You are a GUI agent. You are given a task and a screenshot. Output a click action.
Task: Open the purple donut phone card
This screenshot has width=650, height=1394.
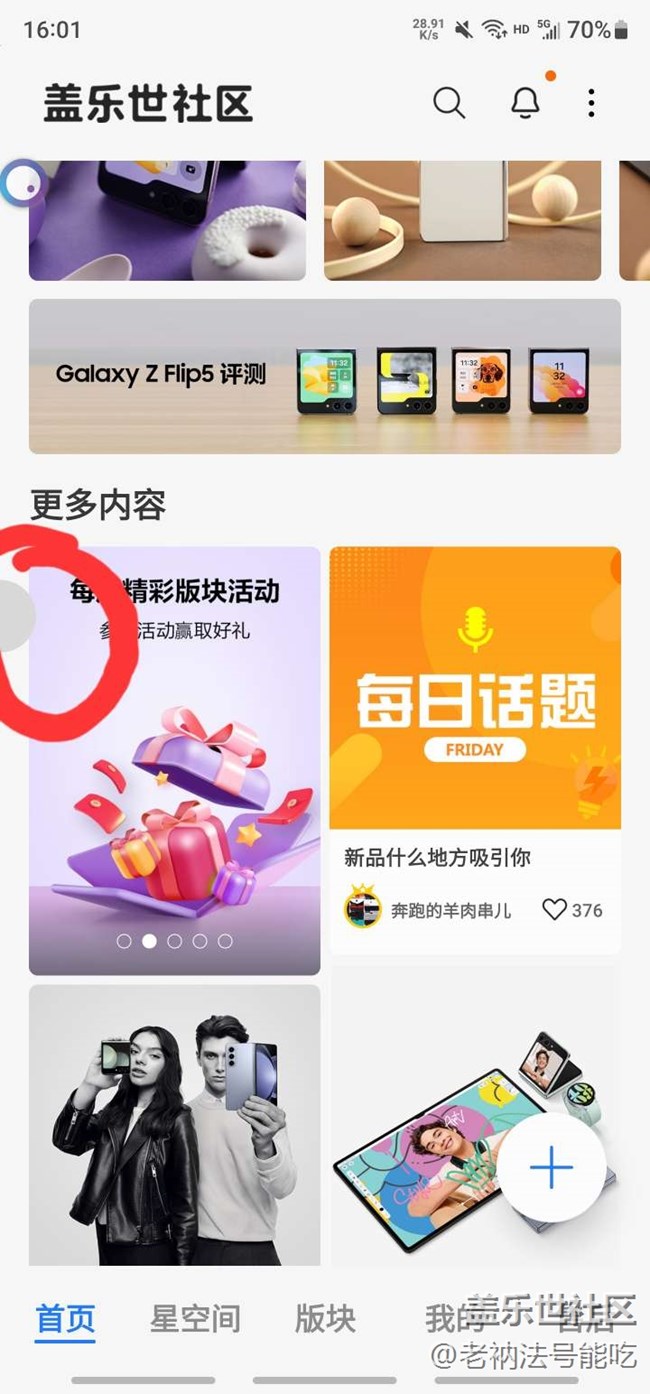tap(167, 220)
